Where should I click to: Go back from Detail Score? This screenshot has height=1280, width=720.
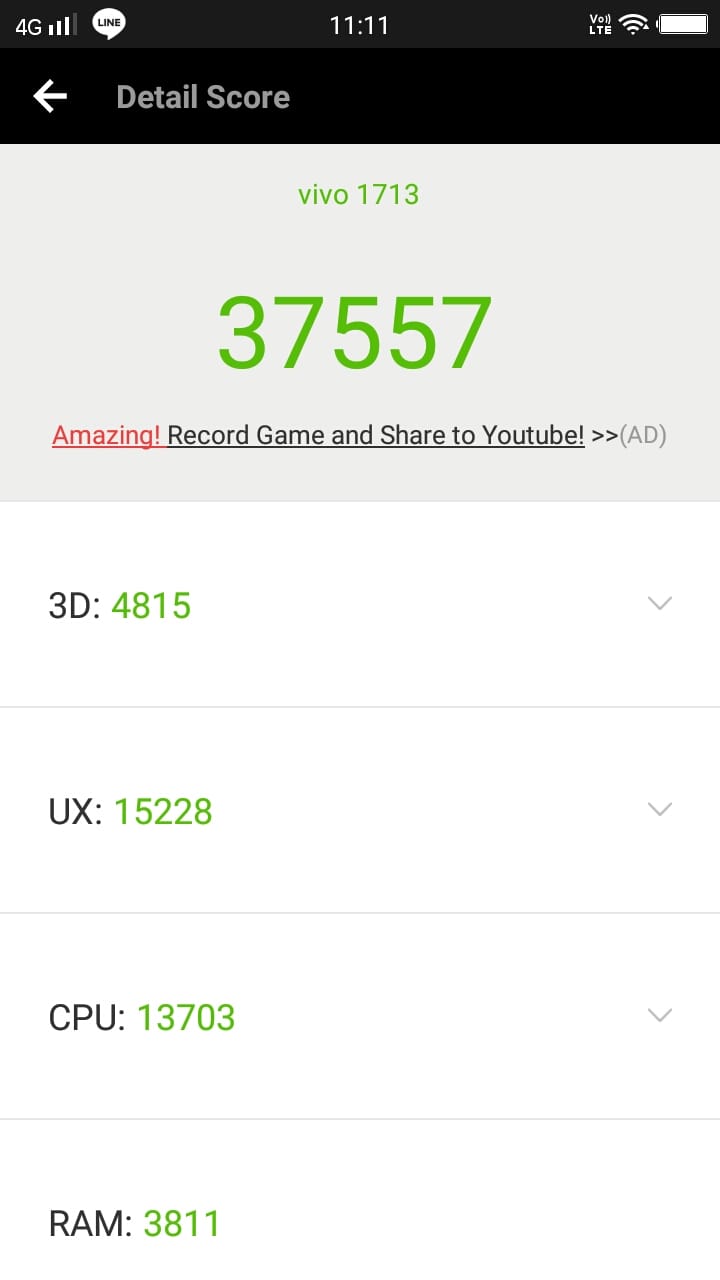pos(50,97)
